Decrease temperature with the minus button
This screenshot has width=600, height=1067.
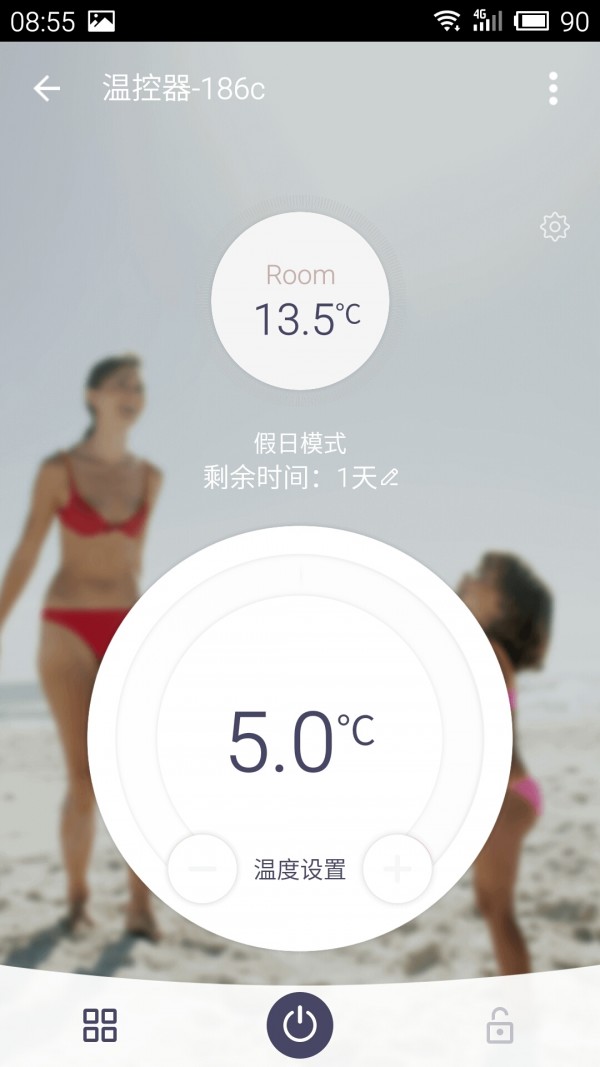[x=202, y=868]
